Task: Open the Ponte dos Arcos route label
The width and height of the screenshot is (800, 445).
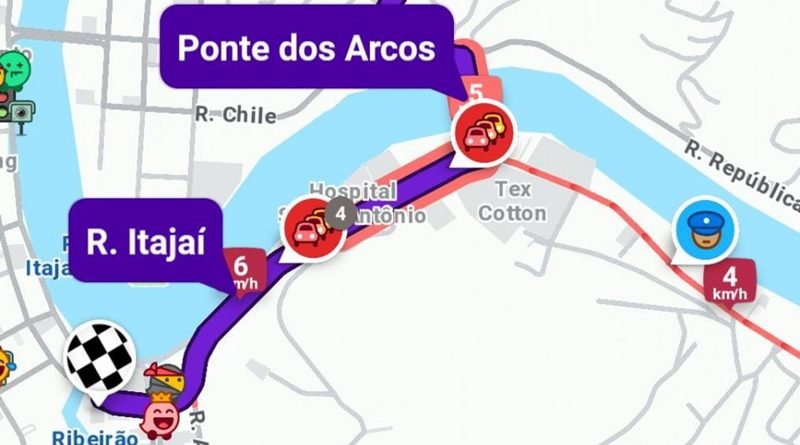Action: tap(306, 48)
